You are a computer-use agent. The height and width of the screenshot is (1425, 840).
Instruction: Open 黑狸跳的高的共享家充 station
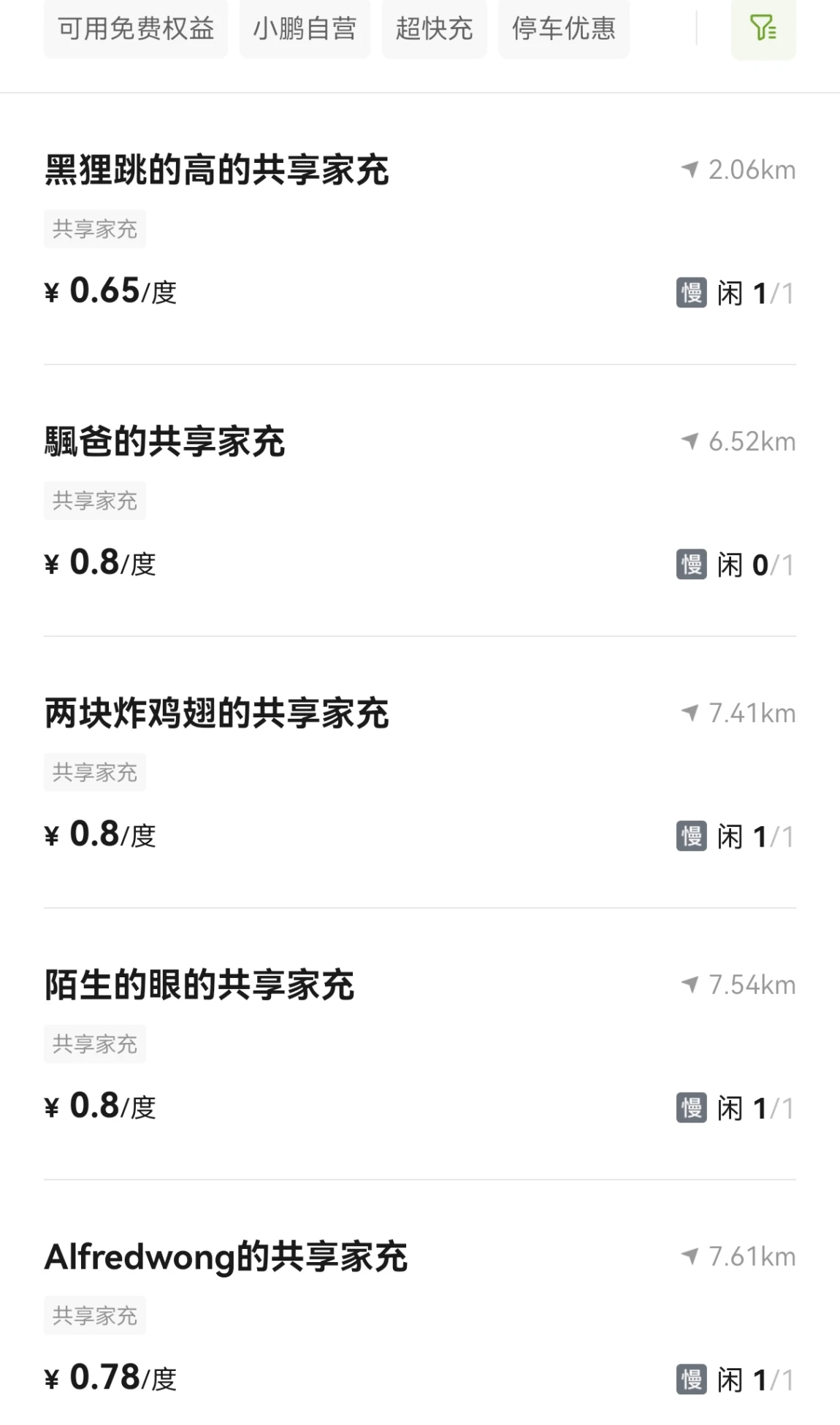[420, 229]
